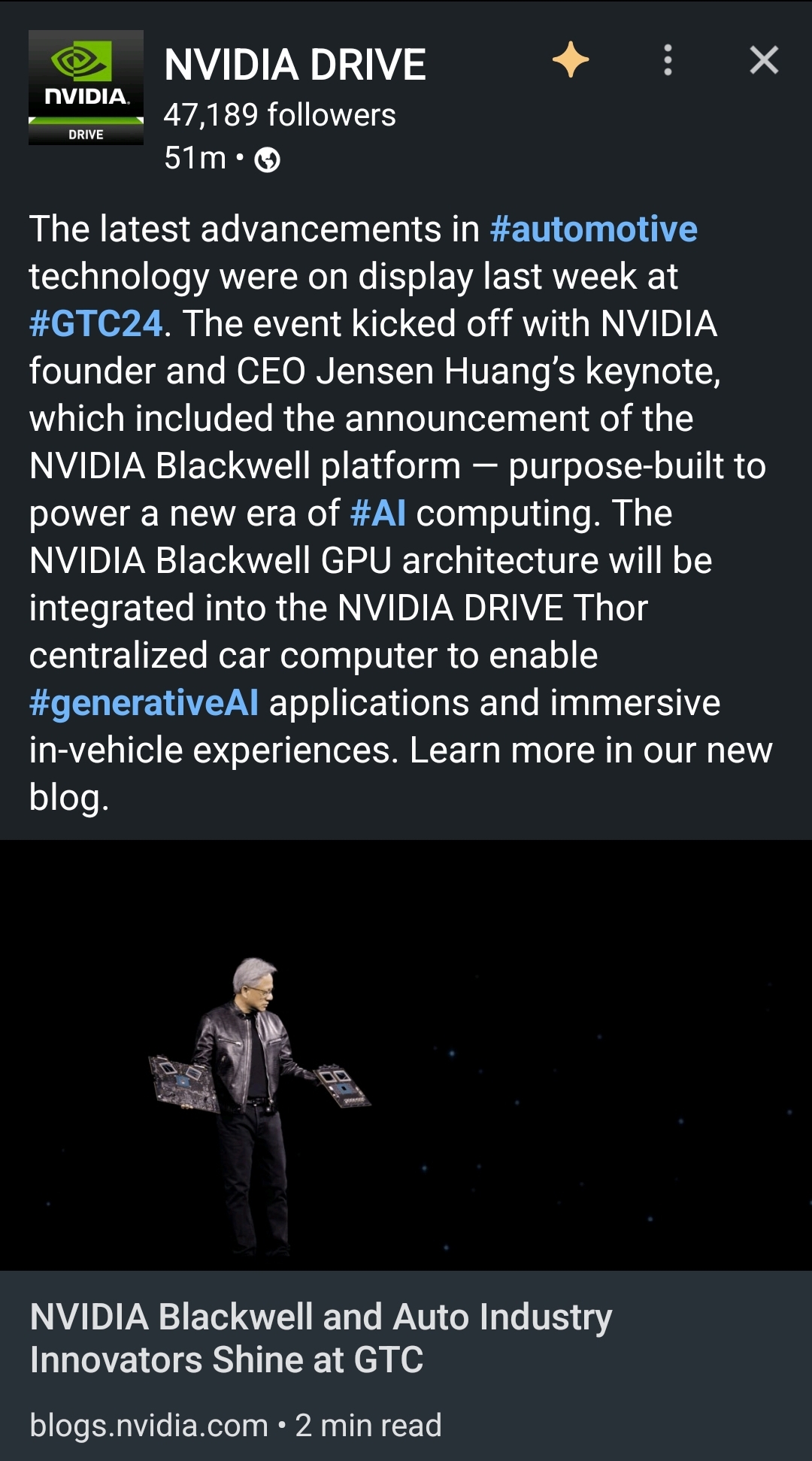Open the post overflow menu
This screenshot has width=812, height=1461.
tap(668, 60)
